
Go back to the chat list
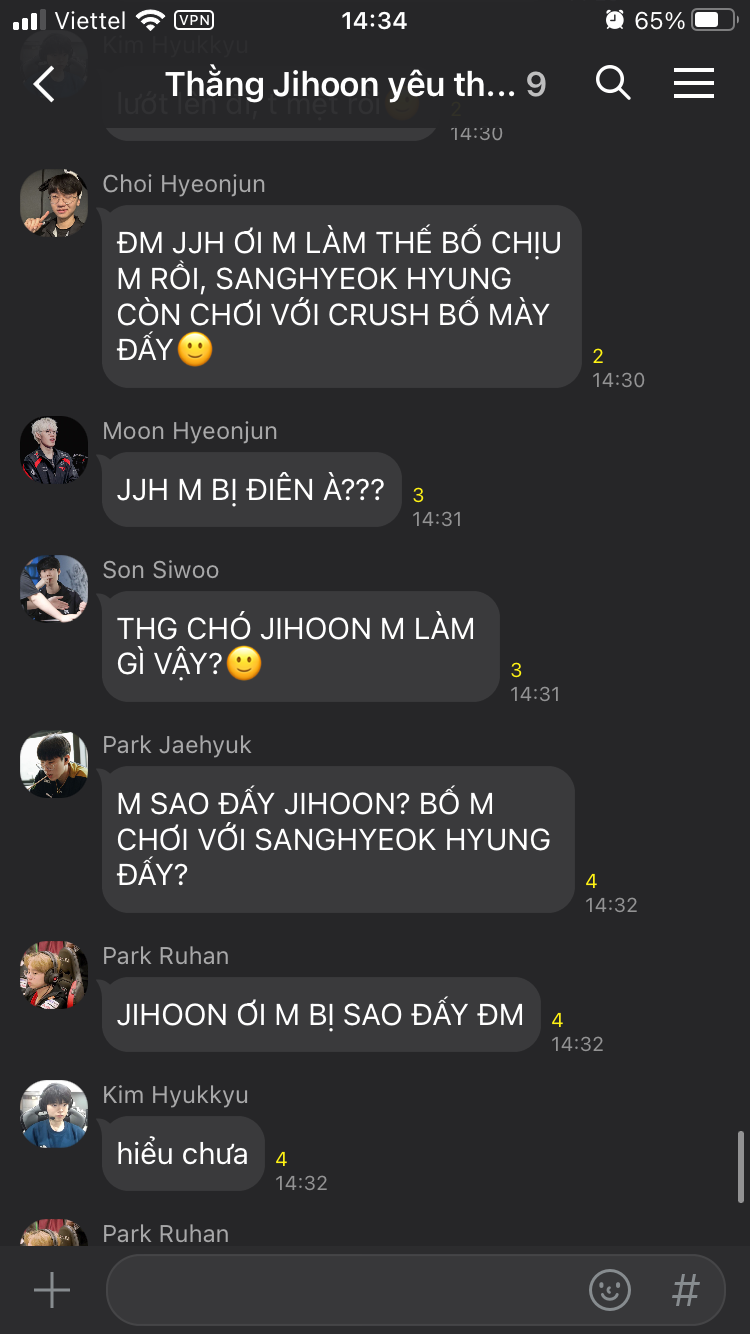(45, 84)
